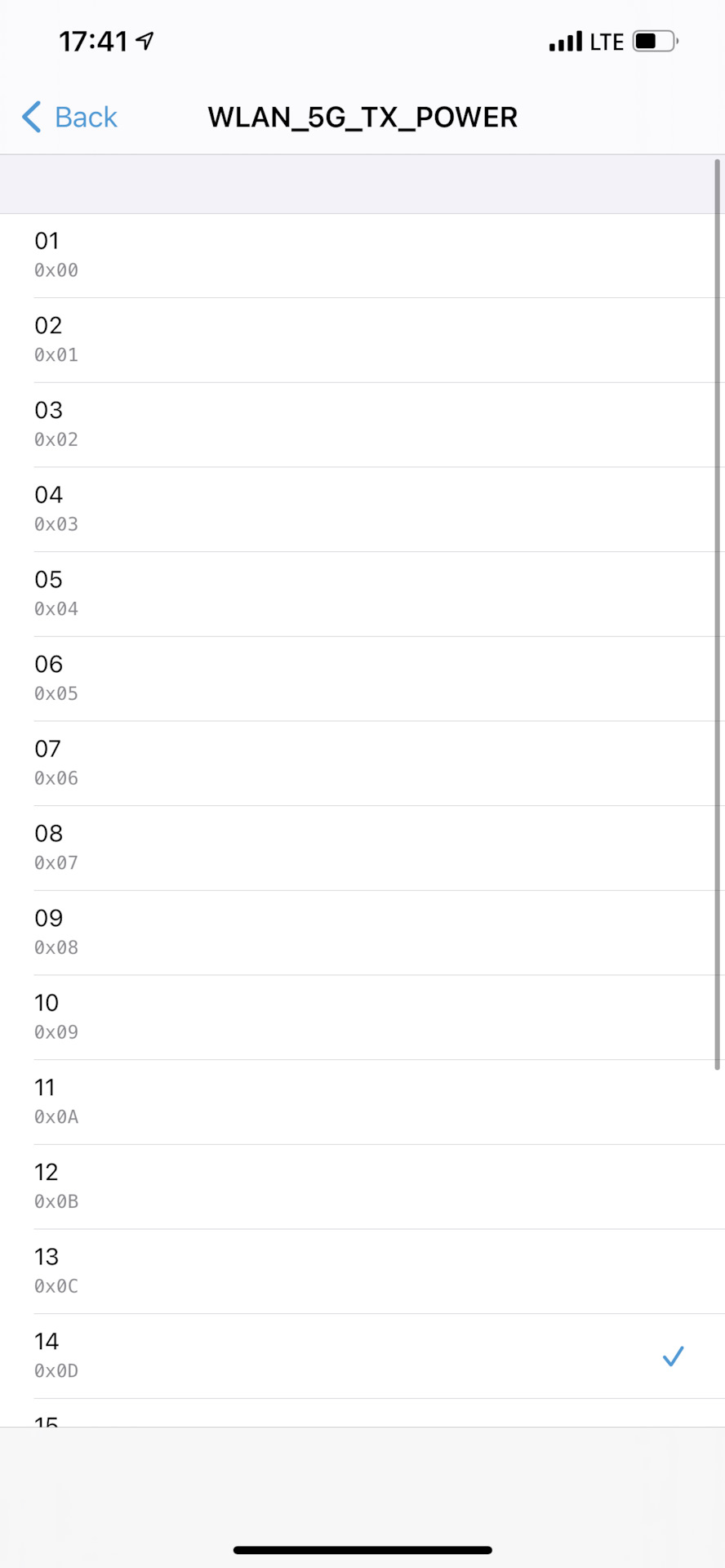Go back to the previous screen
The height and width of the screenshot is (1568, 725).
click(70, 118)
